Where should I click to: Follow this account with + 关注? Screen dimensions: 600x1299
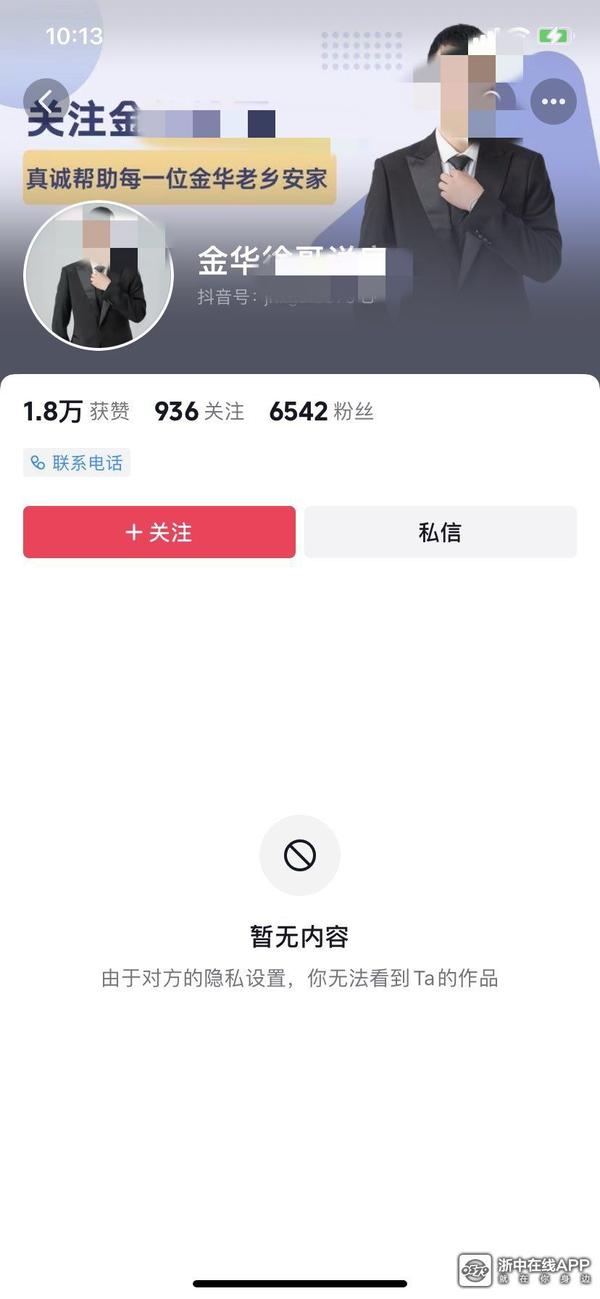click(159, 532)
